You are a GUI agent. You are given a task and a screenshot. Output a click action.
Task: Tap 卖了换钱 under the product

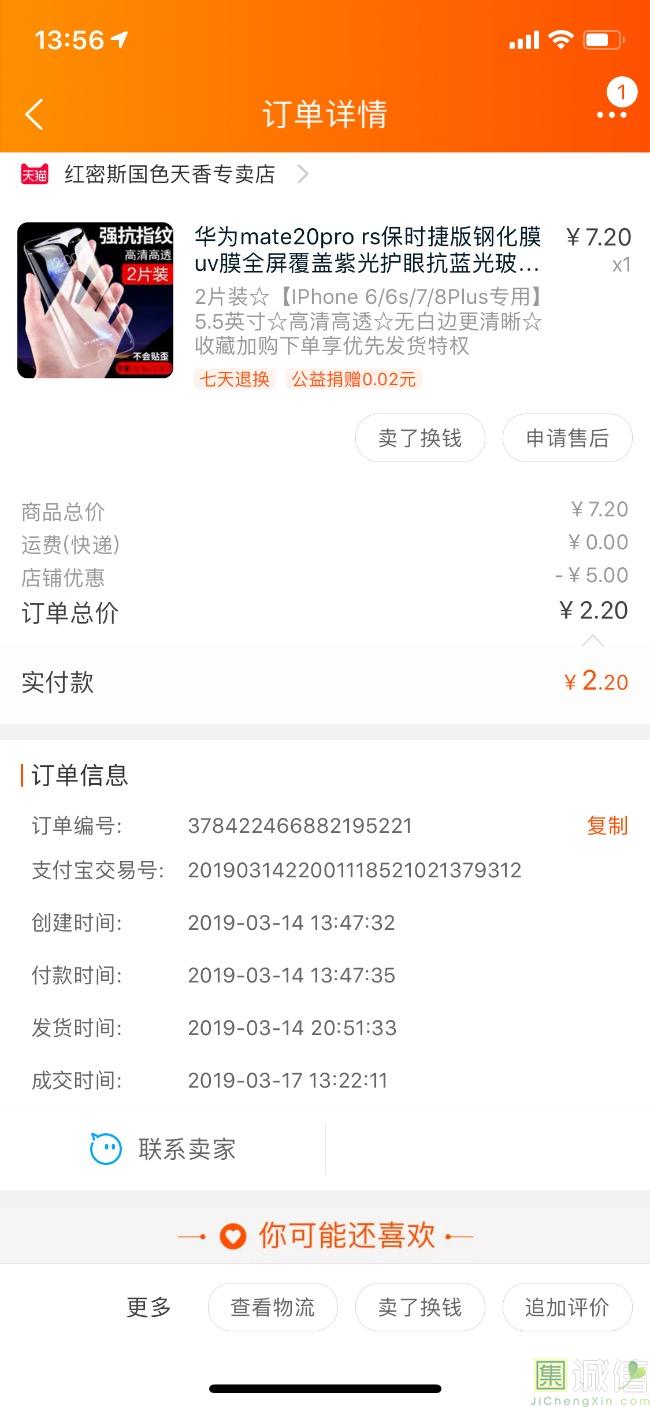click(x=420, y=438)
